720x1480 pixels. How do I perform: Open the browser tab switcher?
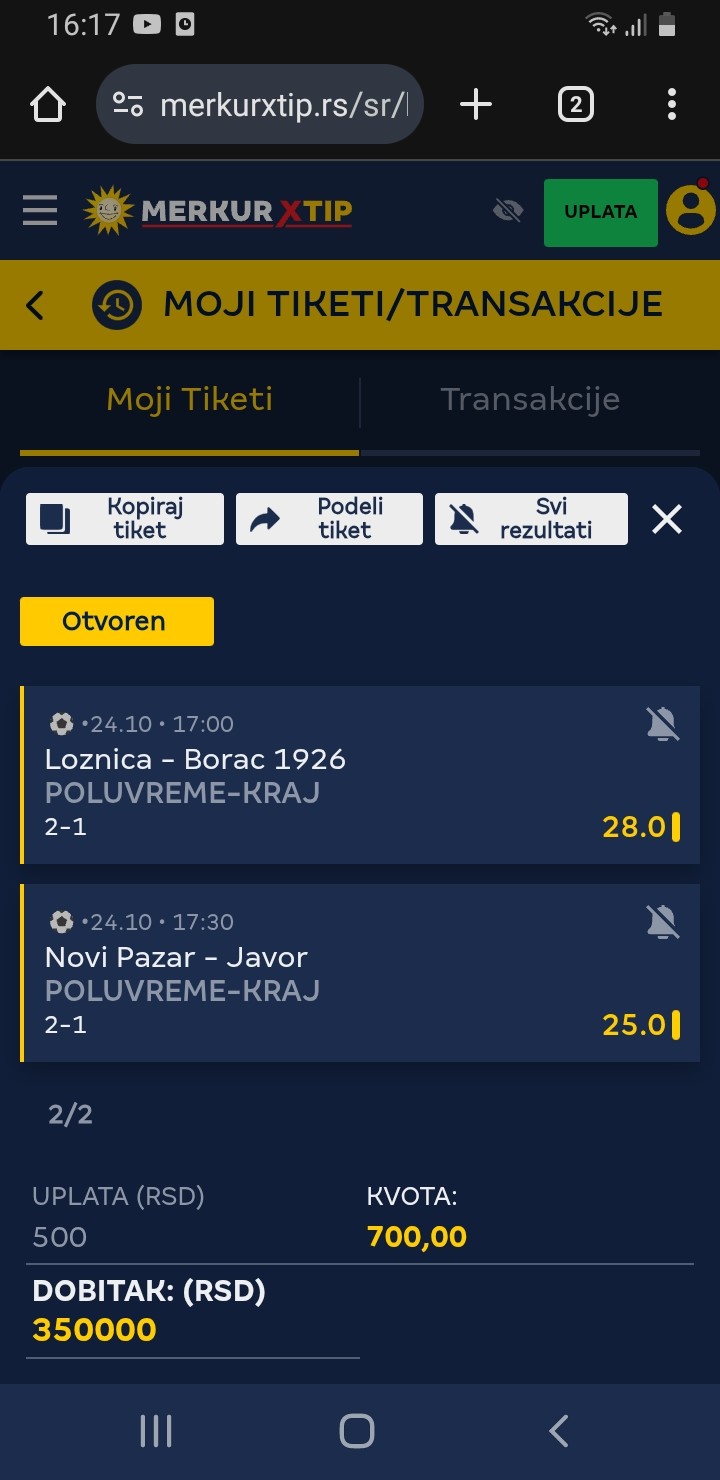(x=575, y=105)
